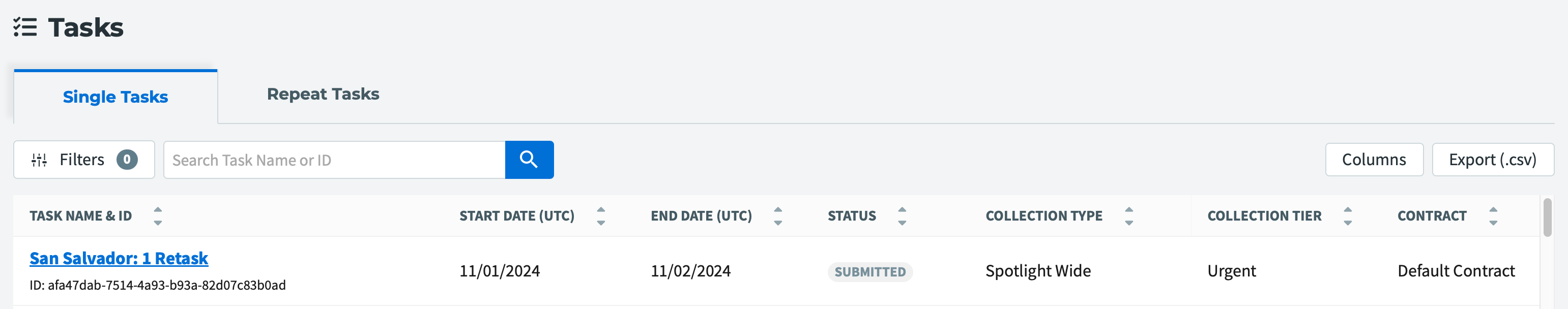
Task: Sort by Start Date (UTC)
Action: [601, 216]
